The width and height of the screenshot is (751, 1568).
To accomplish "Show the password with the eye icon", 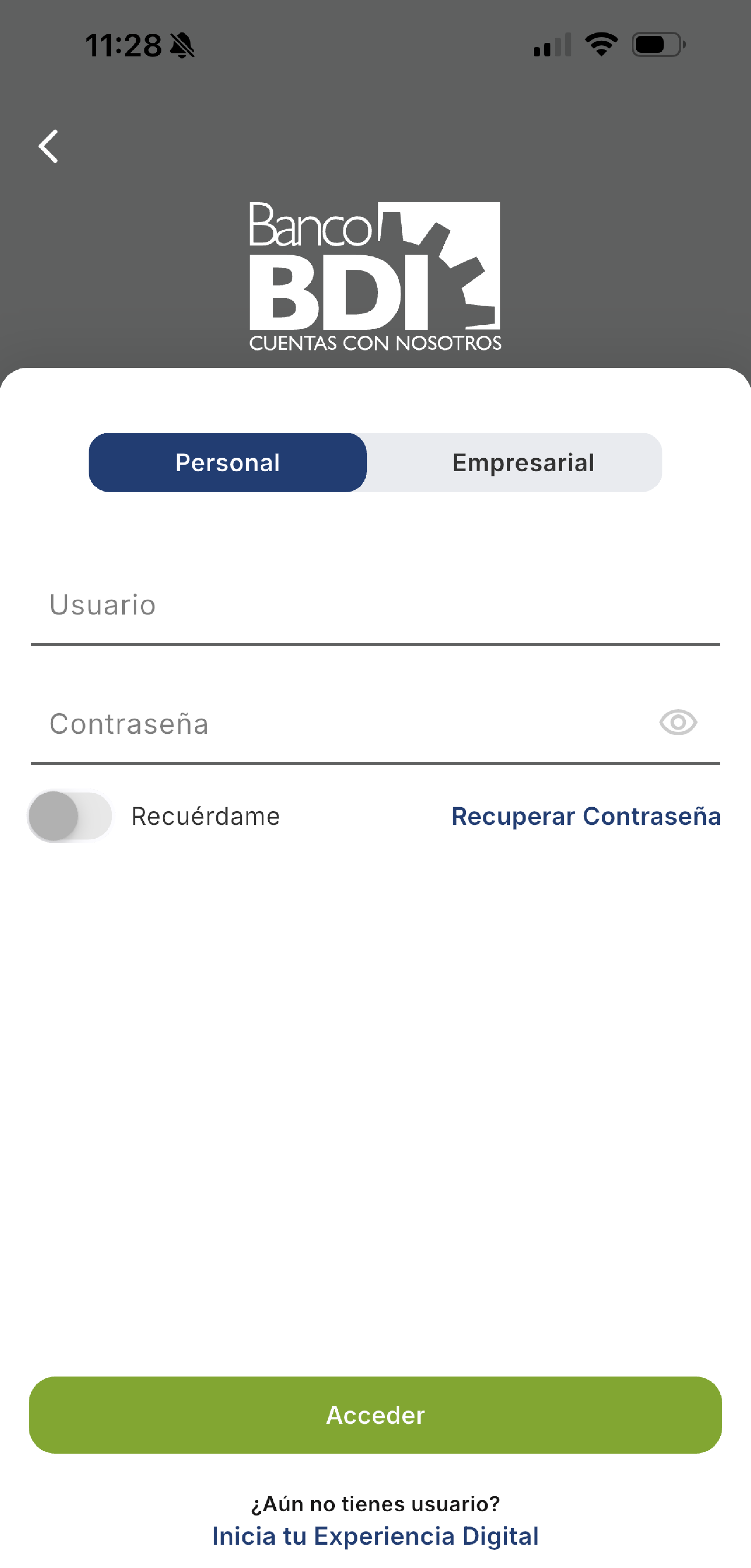I will coord(677,723).
